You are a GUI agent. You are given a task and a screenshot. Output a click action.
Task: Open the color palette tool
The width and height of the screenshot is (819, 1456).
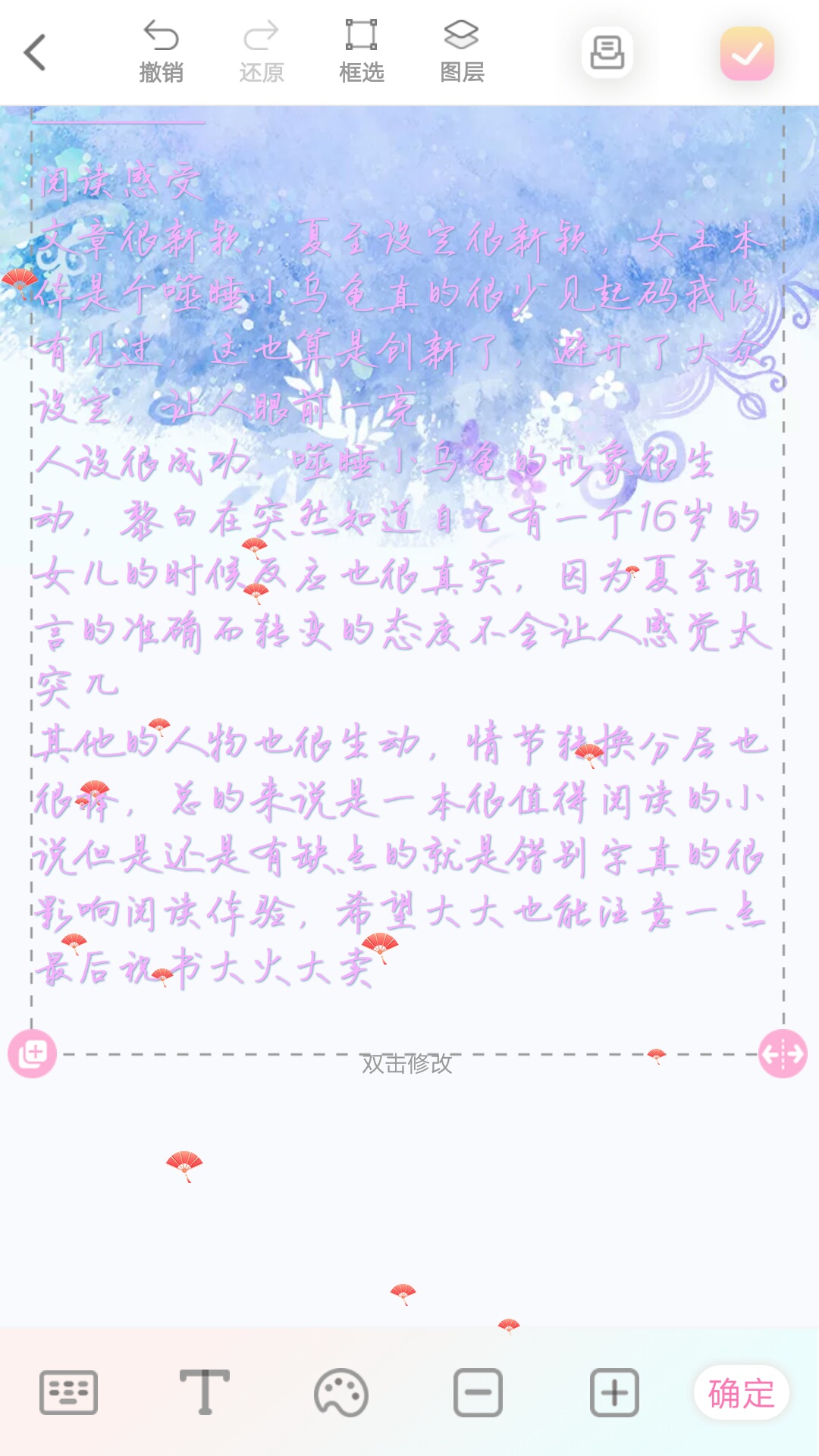tap(340, 1392)
